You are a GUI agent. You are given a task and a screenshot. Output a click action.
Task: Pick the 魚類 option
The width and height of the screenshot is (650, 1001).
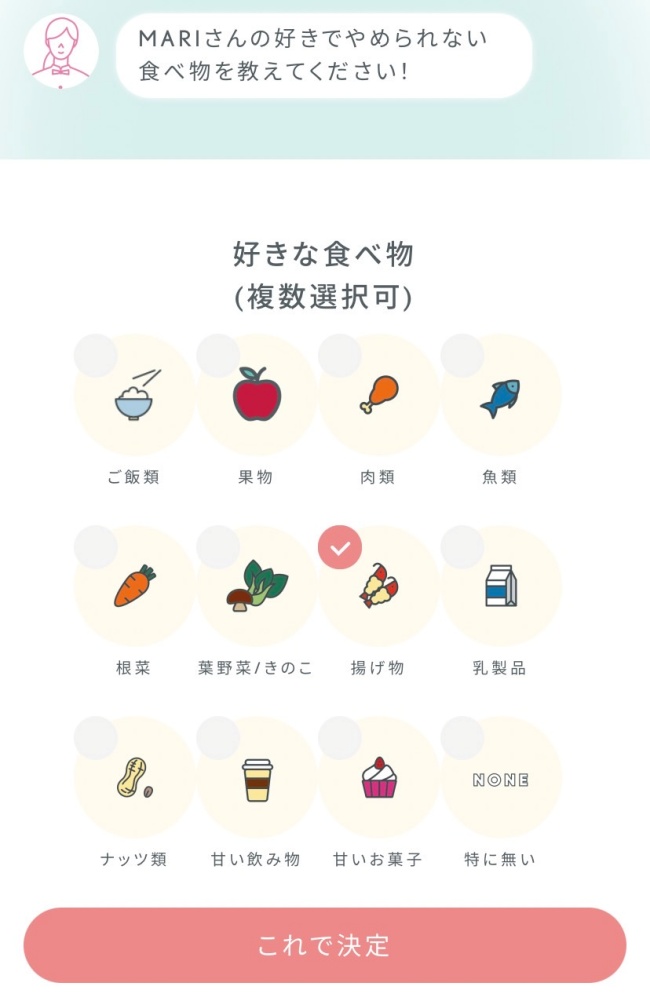[x=500, y=395]
